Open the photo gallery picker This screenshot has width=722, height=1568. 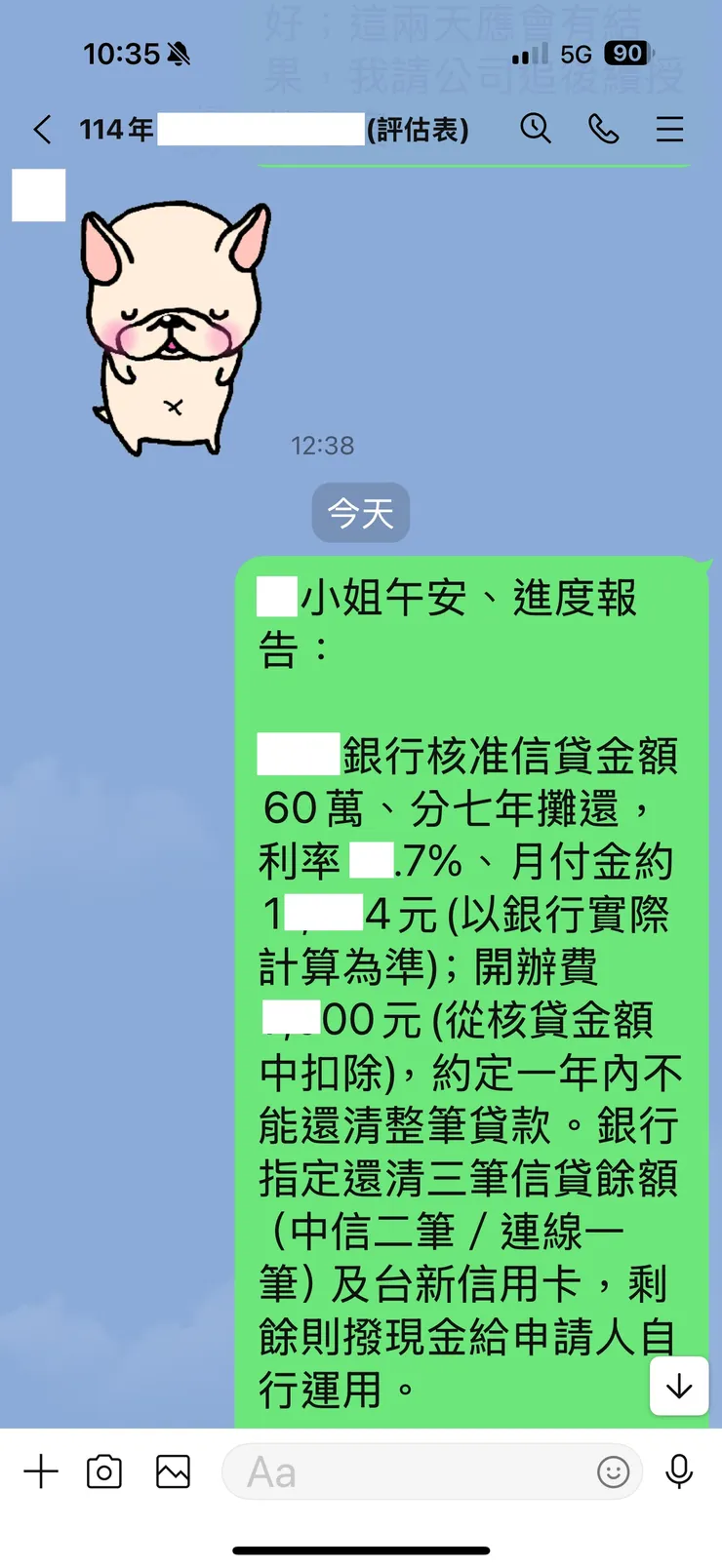tap(173, 1472)
